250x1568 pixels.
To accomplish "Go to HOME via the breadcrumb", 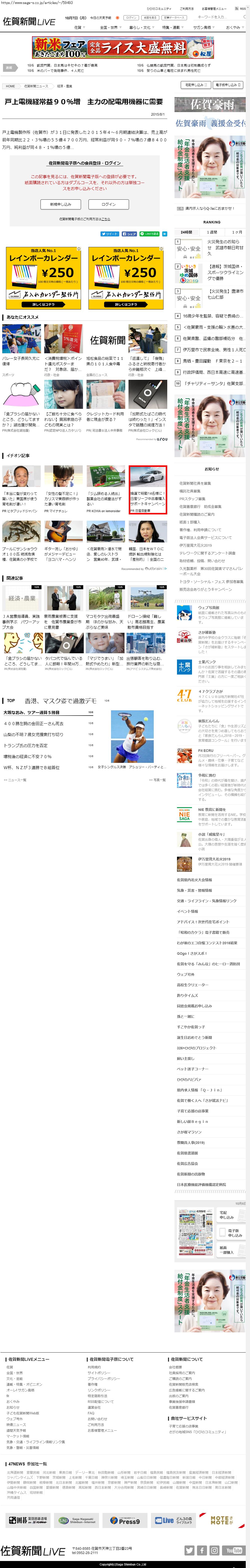I will tap(10, 86).
